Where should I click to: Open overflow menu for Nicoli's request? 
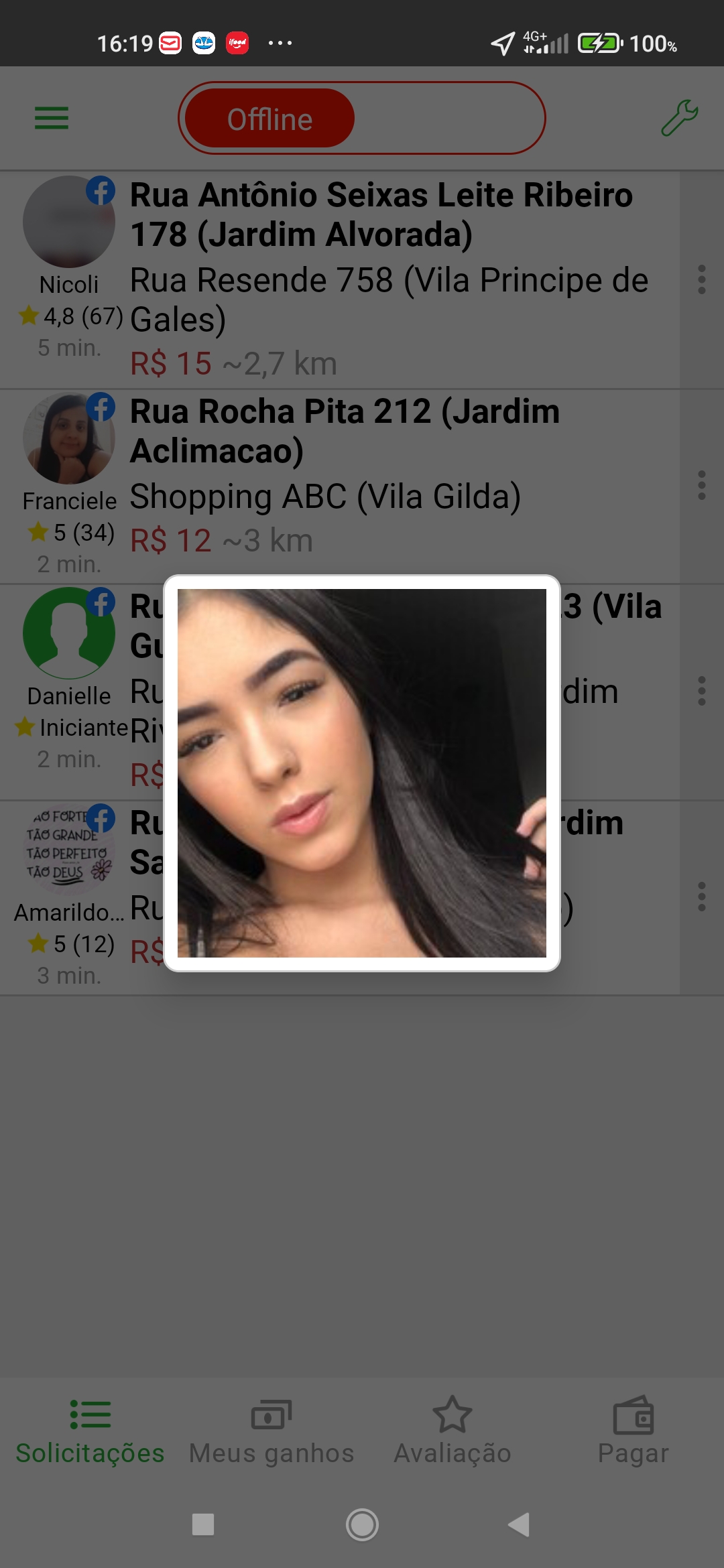701,279
